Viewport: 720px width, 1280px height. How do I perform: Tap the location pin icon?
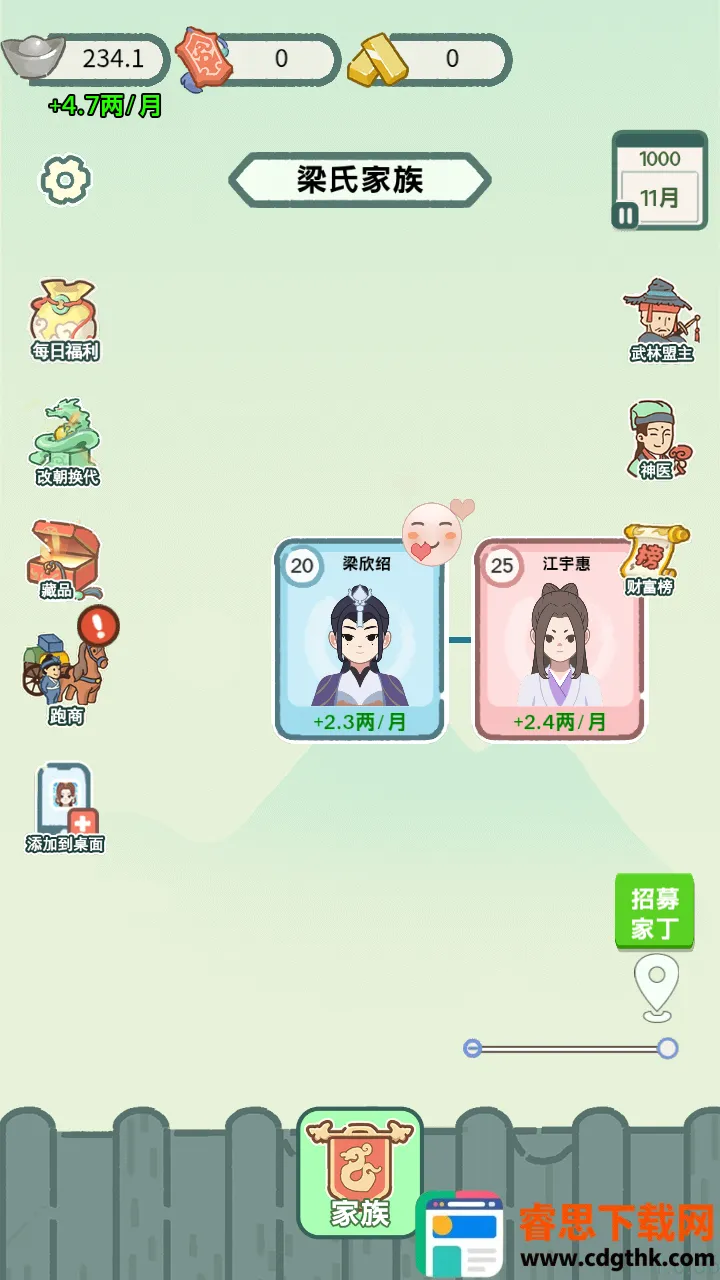pyautogui.click(x=657, y=985)
